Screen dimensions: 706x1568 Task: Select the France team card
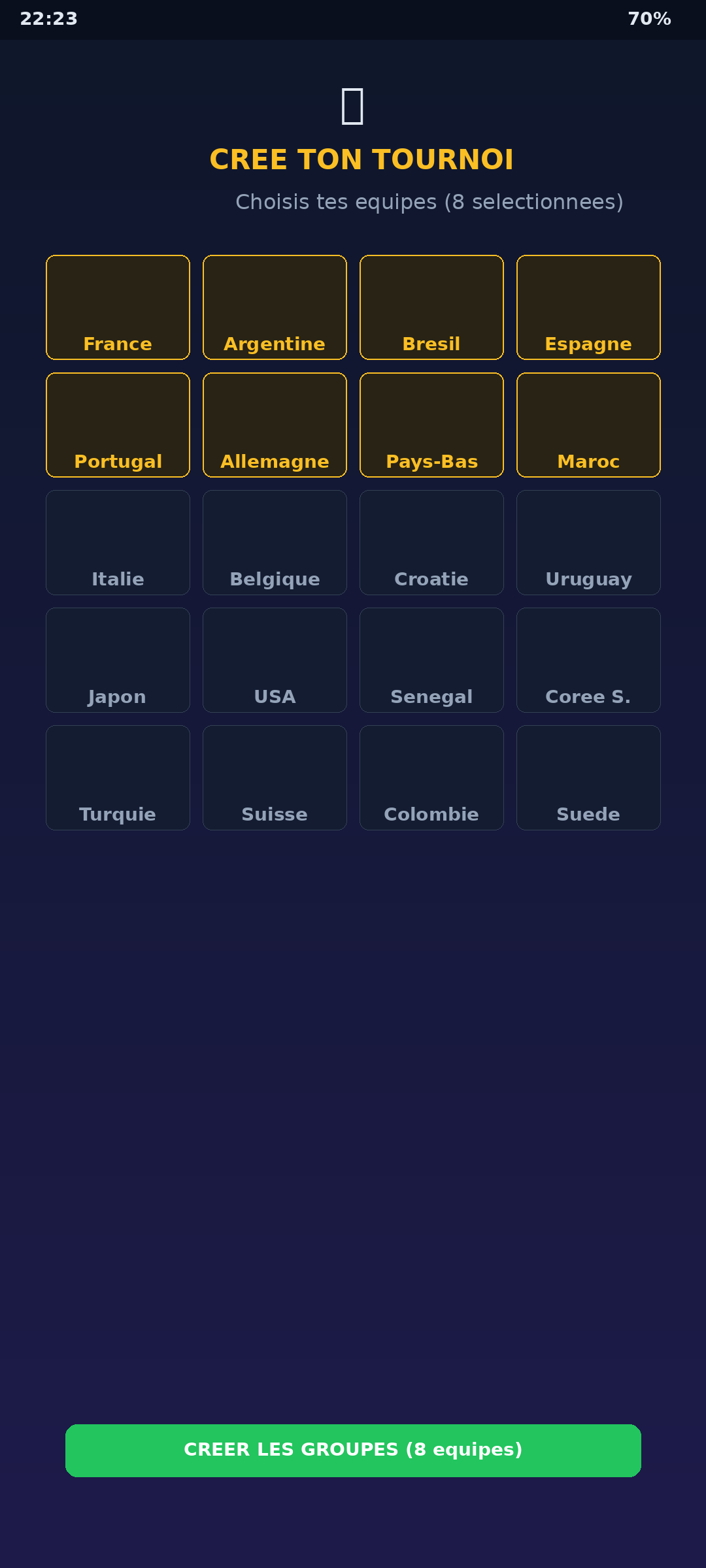[118, 307]
